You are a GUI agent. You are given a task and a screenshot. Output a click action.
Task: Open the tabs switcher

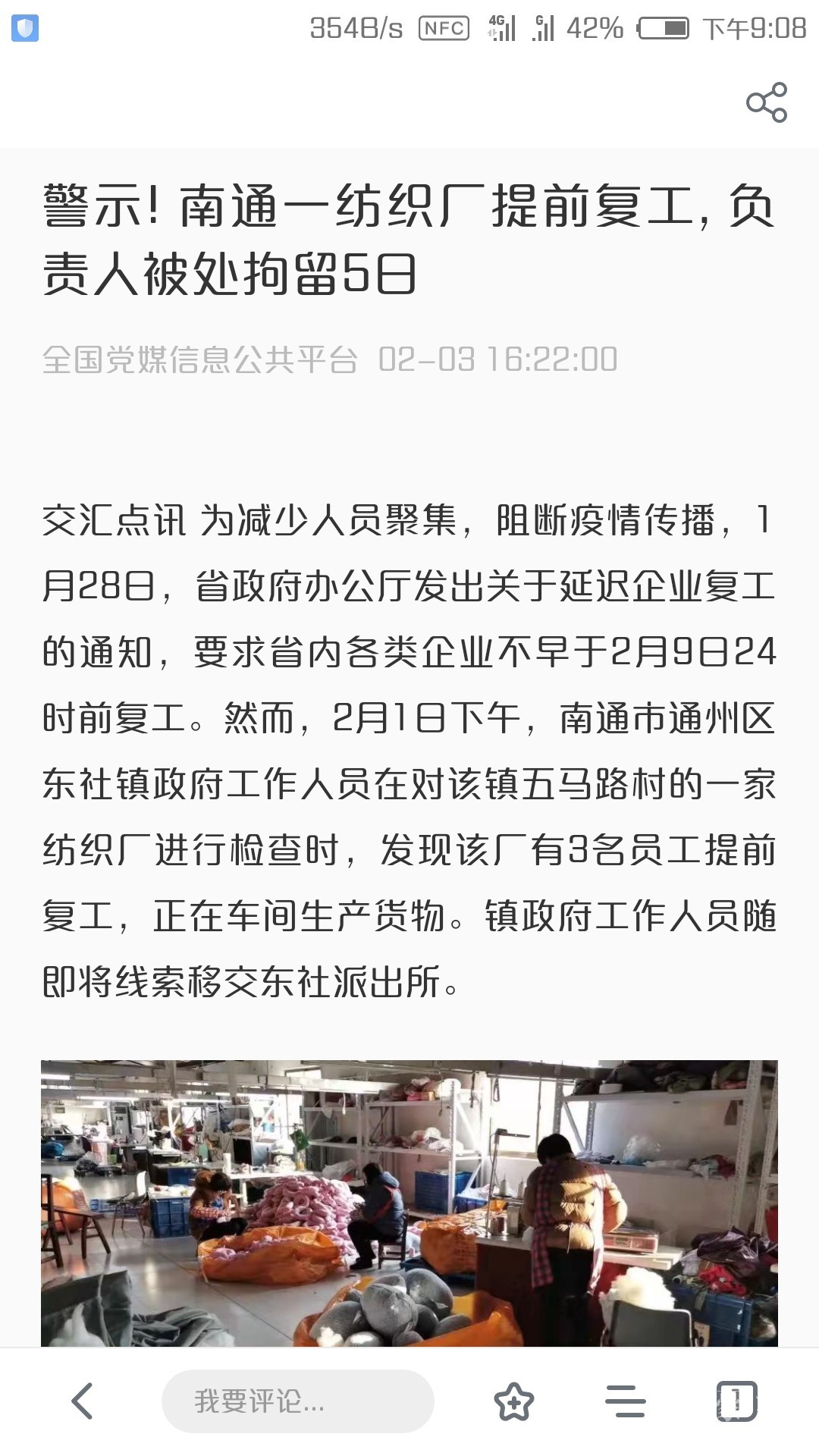point(736,1401)
